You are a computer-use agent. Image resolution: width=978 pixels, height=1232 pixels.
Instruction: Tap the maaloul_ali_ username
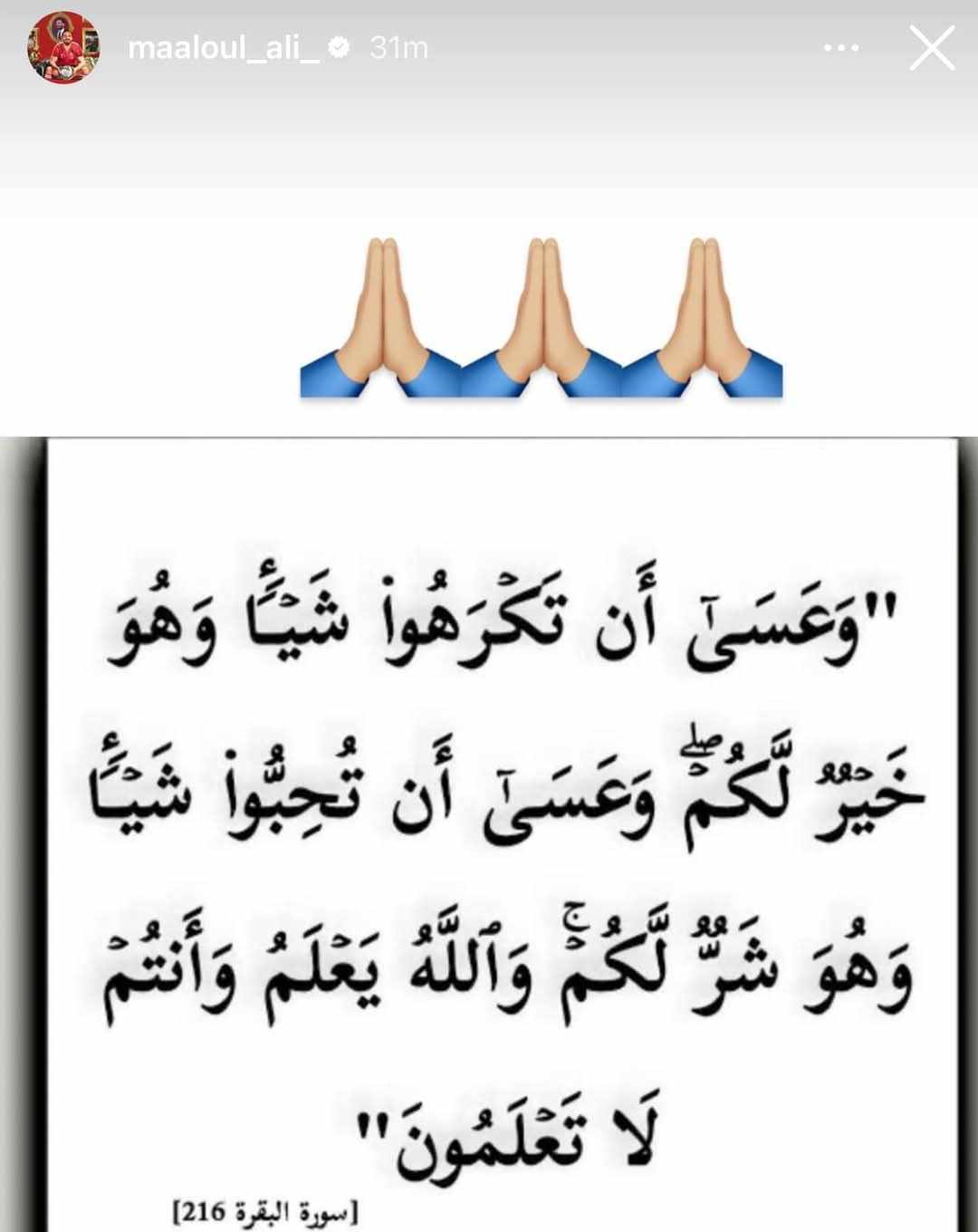[x=224, y=48]
